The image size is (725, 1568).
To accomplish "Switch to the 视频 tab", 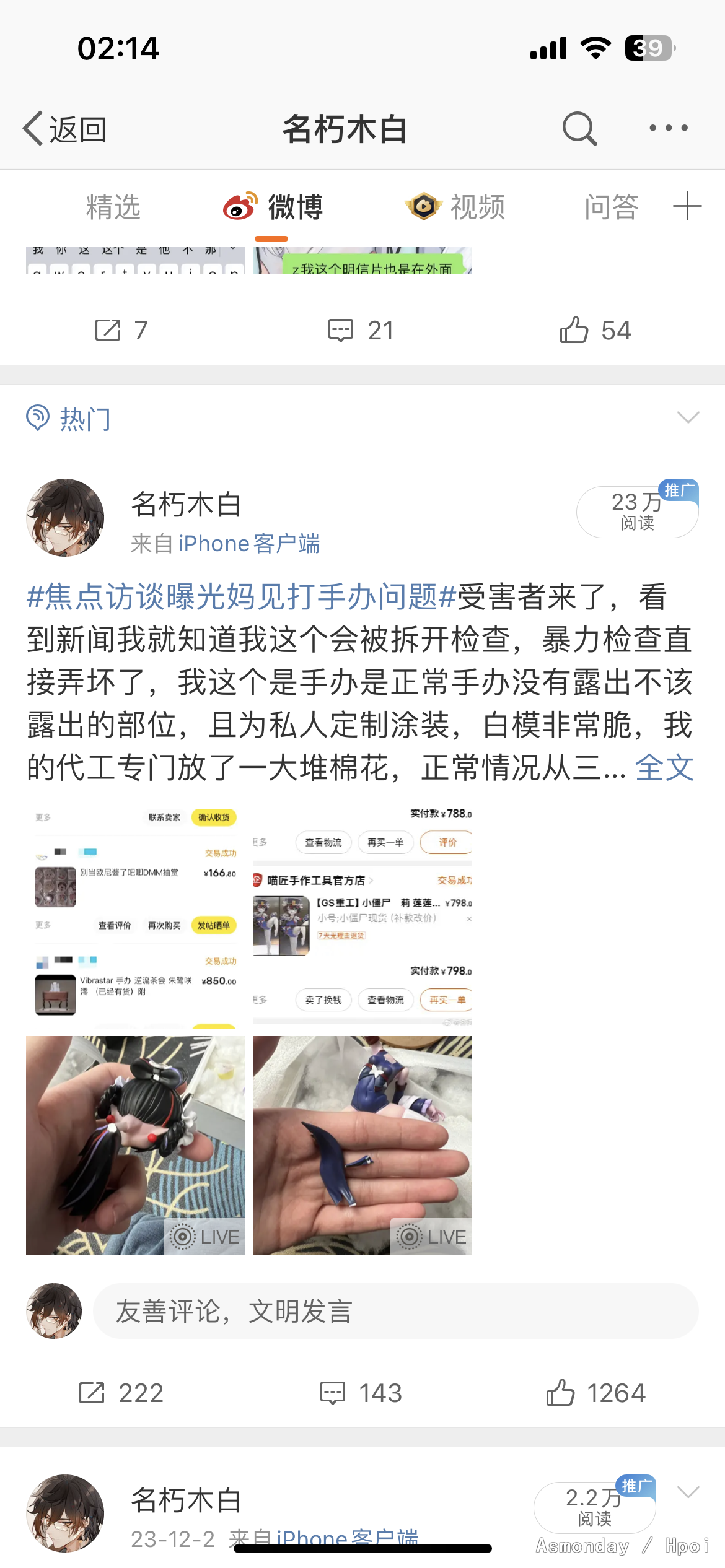I will coord(455,207).
